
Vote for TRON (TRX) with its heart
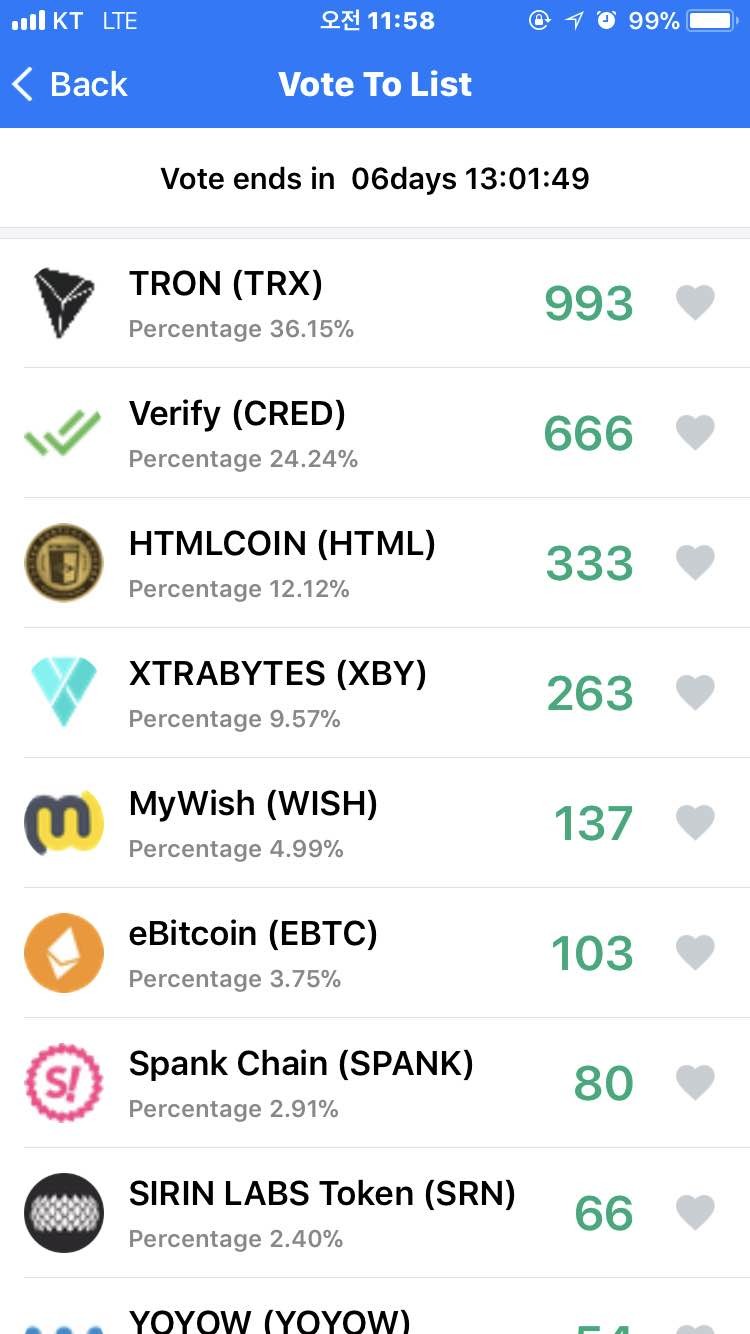(x=695, y=302)
